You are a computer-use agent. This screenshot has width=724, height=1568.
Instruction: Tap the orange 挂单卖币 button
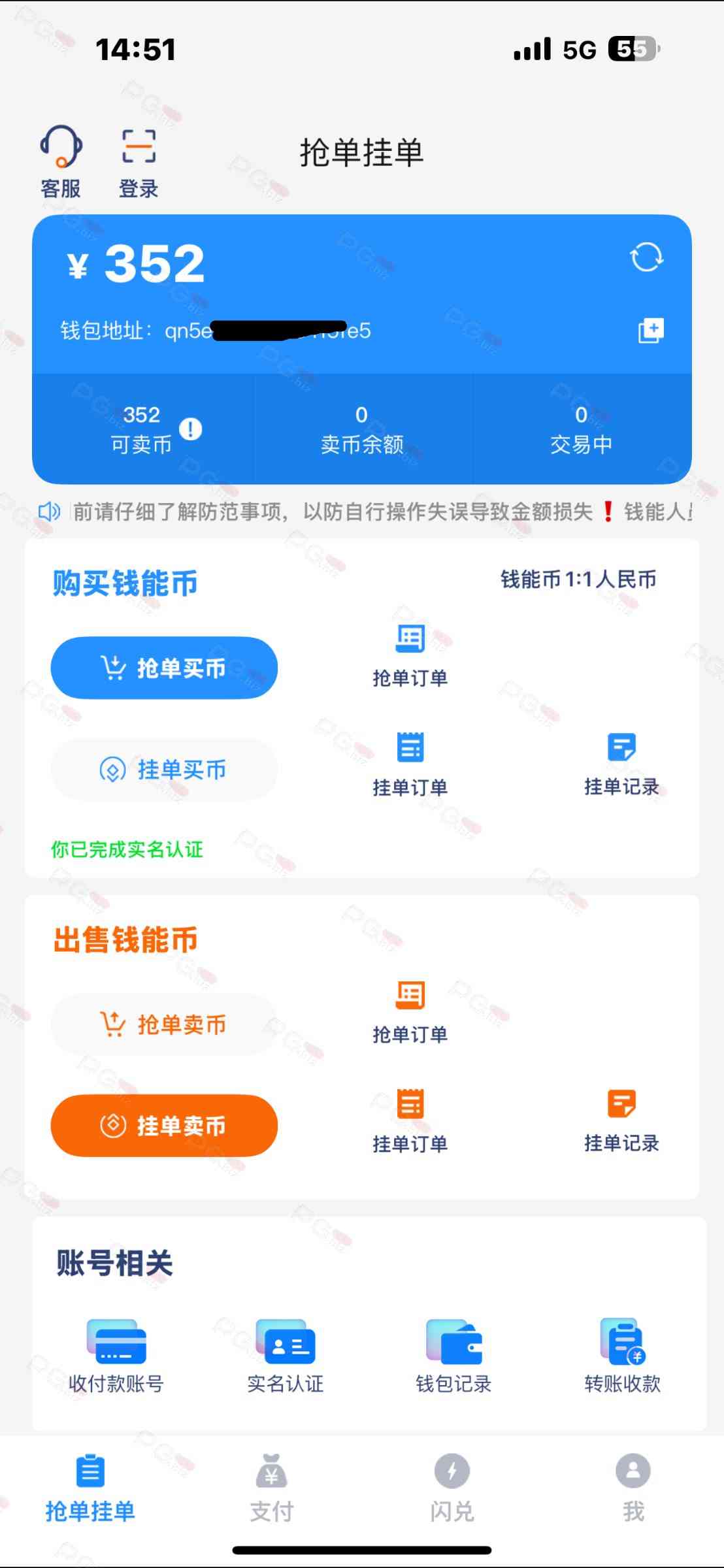point(164,1125)
